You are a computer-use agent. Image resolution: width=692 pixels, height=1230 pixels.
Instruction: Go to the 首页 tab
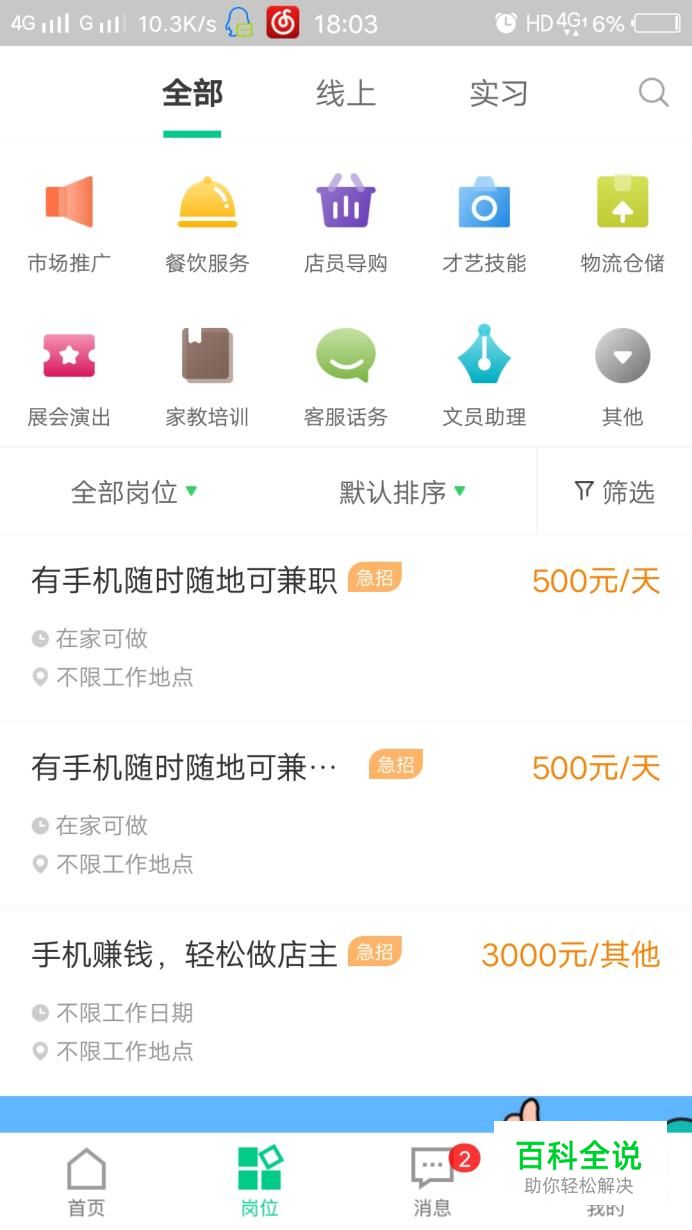(86, 1182)
